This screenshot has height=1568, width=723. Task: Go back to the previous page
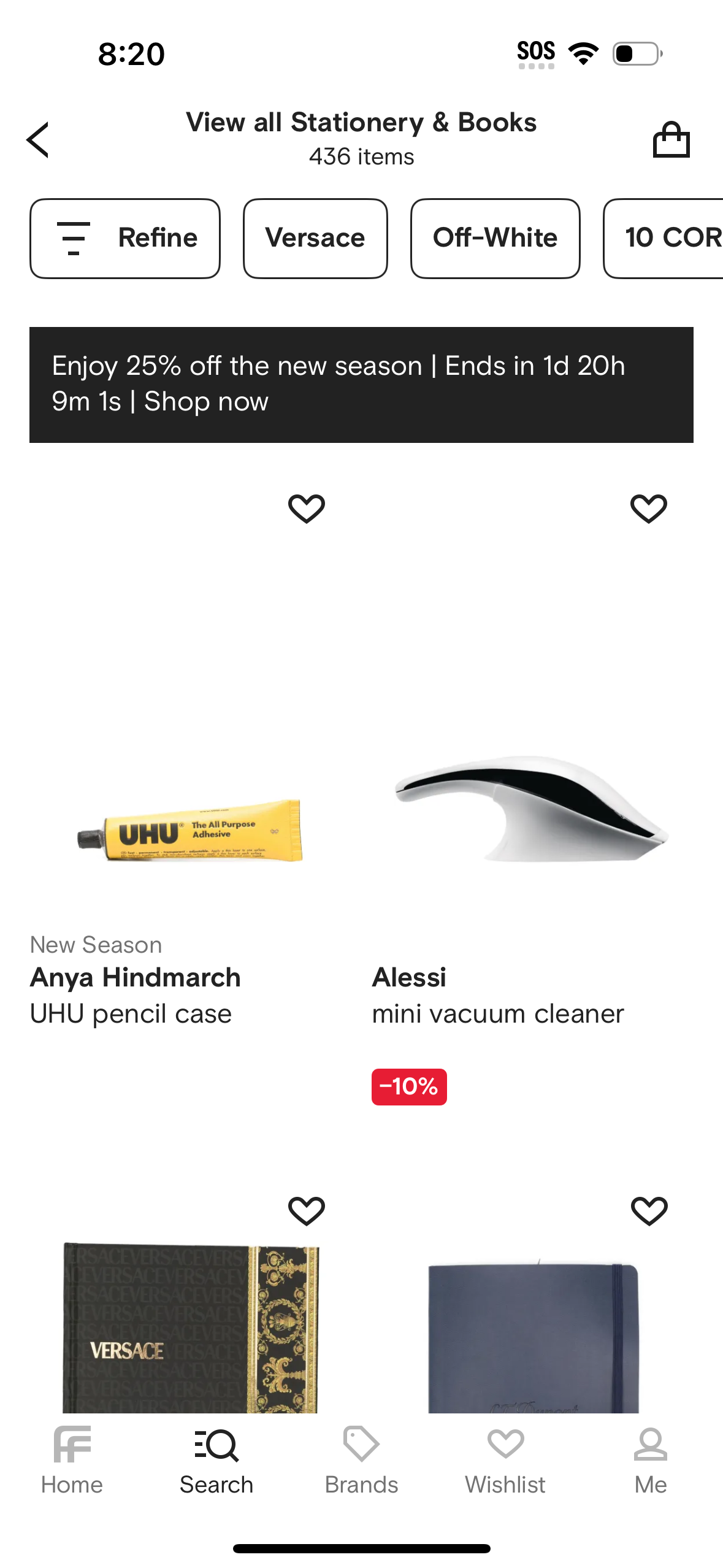click(38, 140)
